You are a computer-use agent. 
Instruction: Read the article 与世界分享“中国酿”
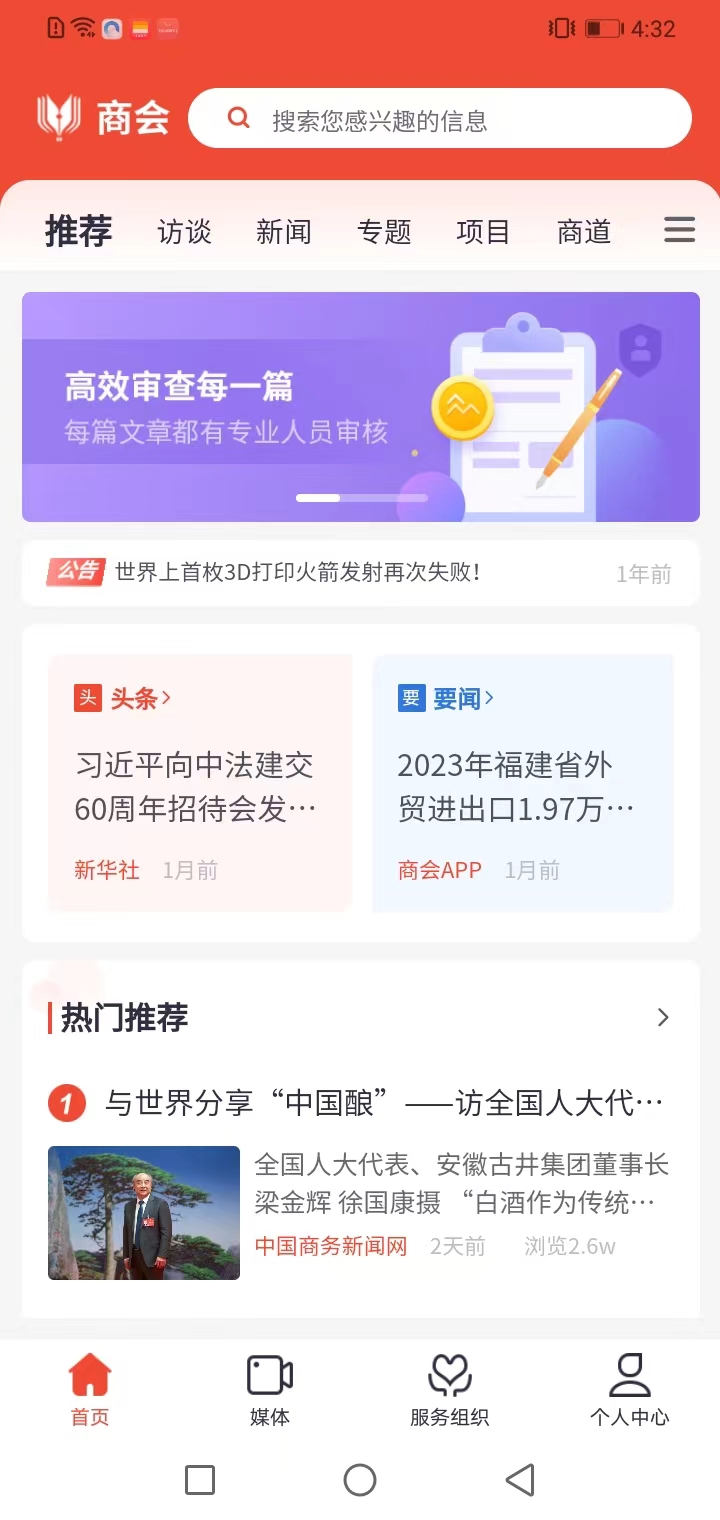click(x=384, y=1104)
